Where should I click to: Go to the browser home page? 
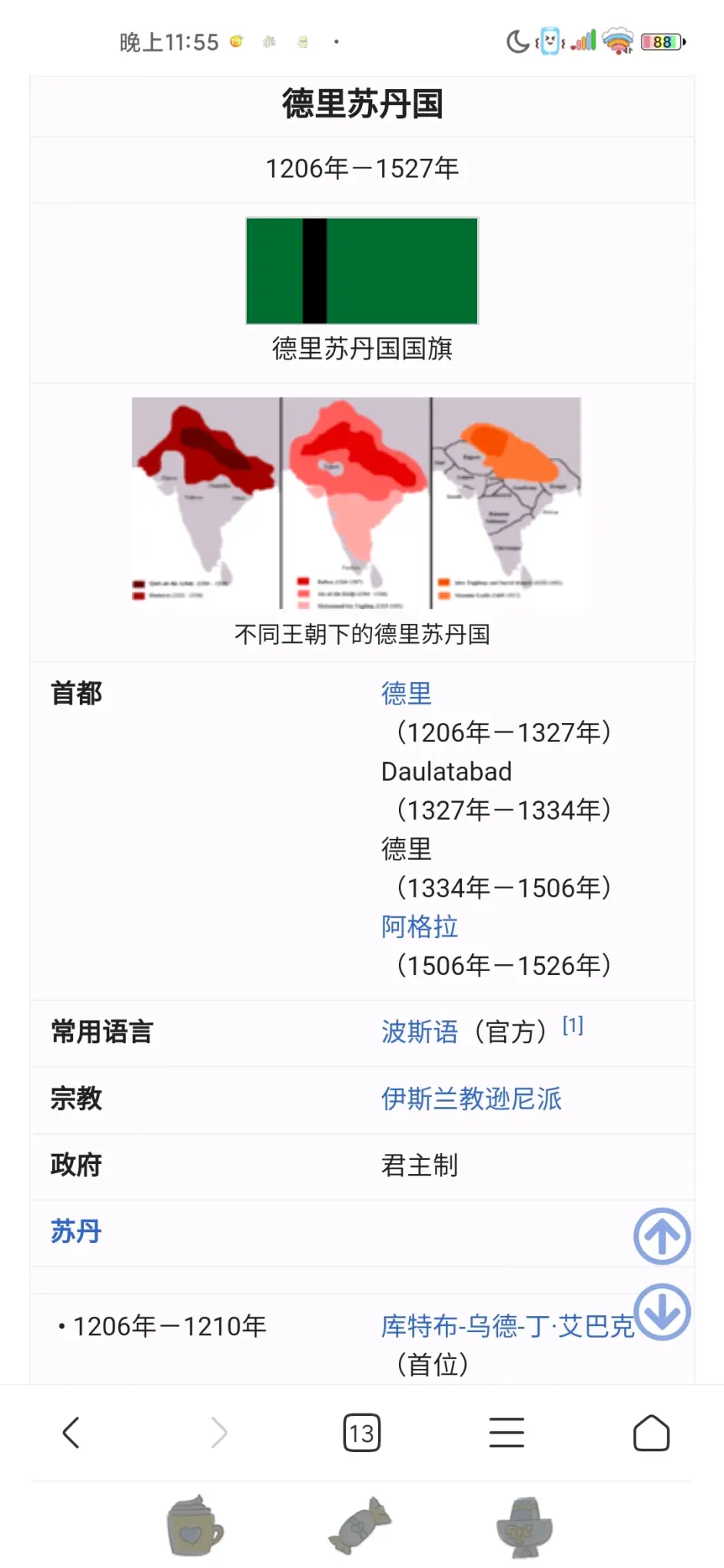pos(651,1433)
